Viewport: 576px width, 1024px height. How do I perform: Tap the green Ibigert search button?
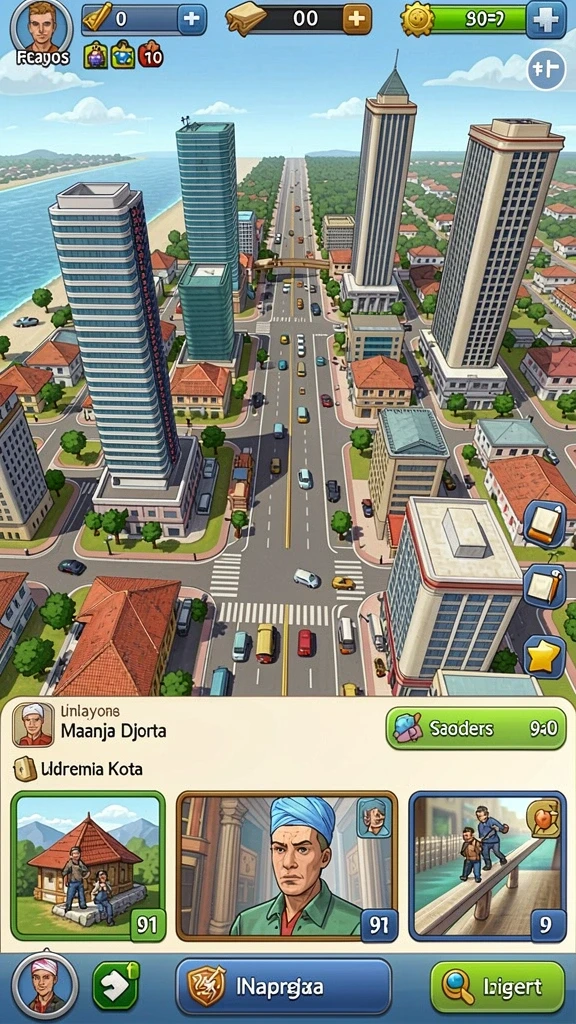498,987
